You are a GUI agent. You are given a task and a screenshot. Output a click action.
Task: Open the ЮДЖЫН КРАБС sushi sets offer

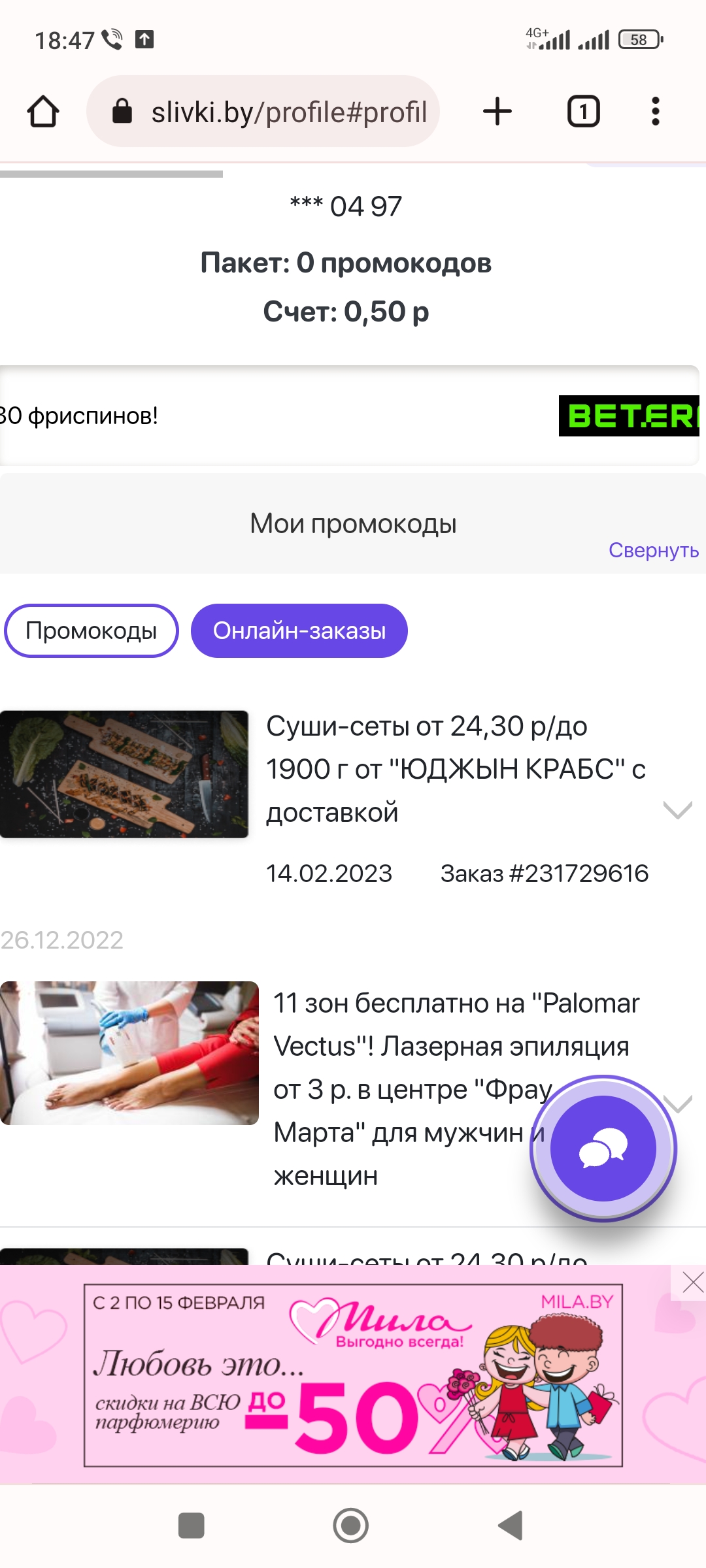455,769
